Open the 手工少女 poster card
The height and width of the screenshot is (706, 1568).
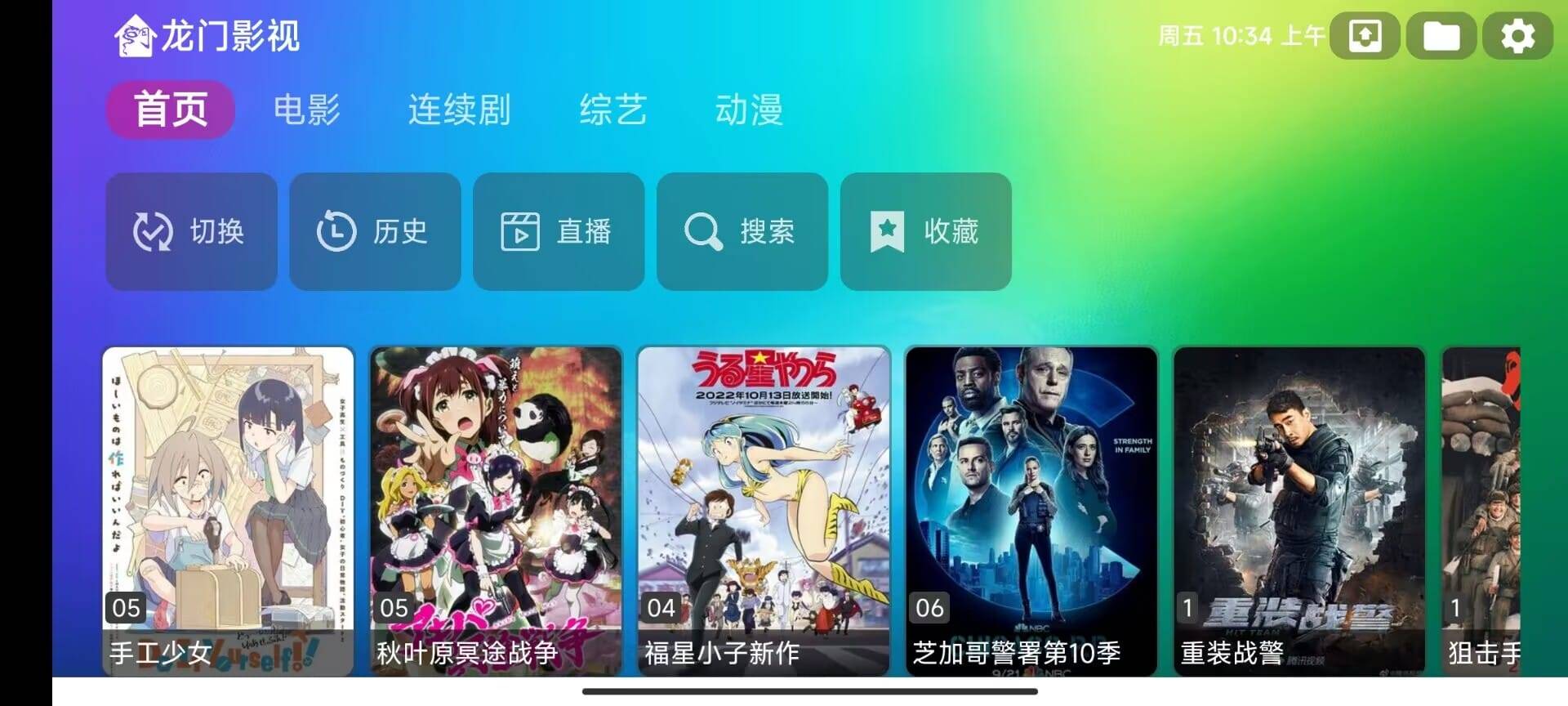click(228, 511)
